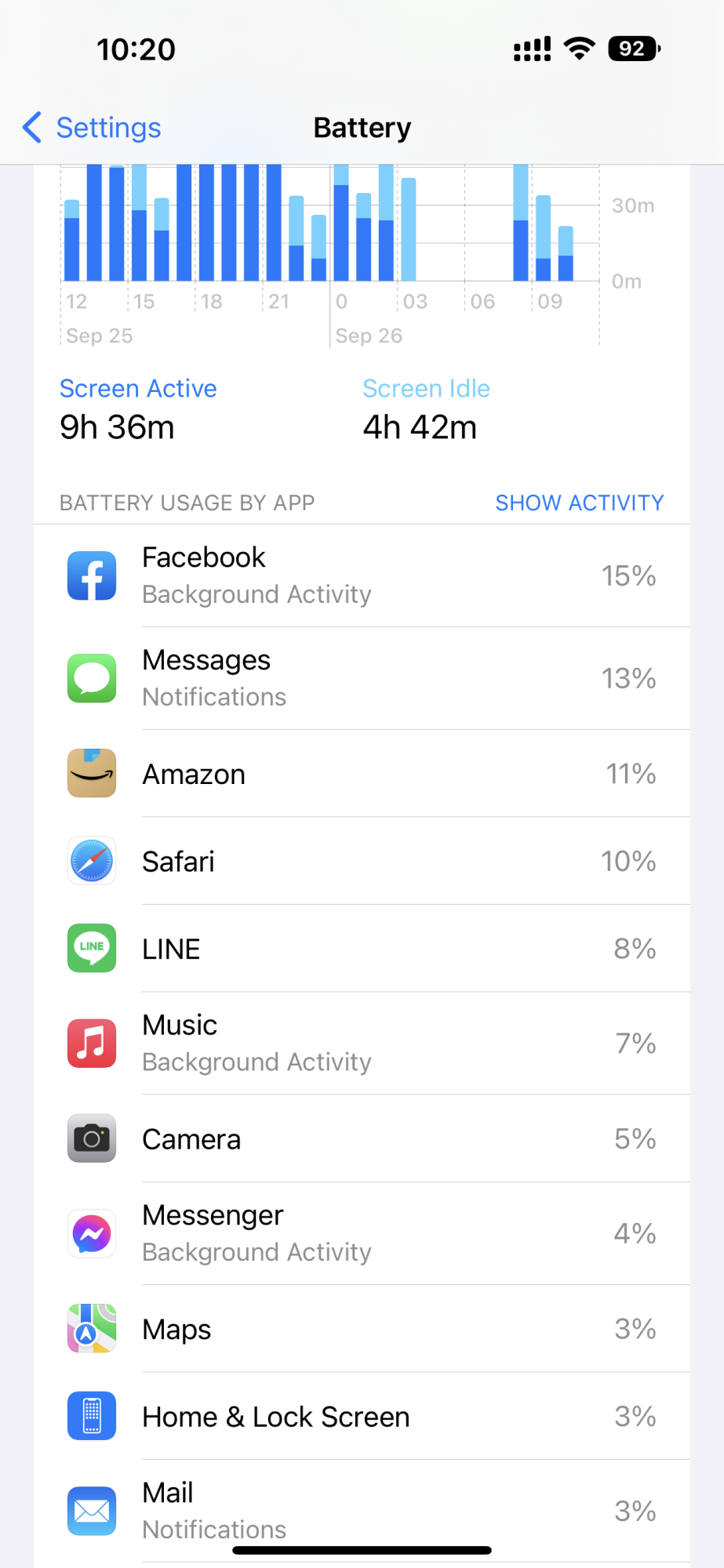
Task: Tap the Safari row
Action: click(362, 861)
